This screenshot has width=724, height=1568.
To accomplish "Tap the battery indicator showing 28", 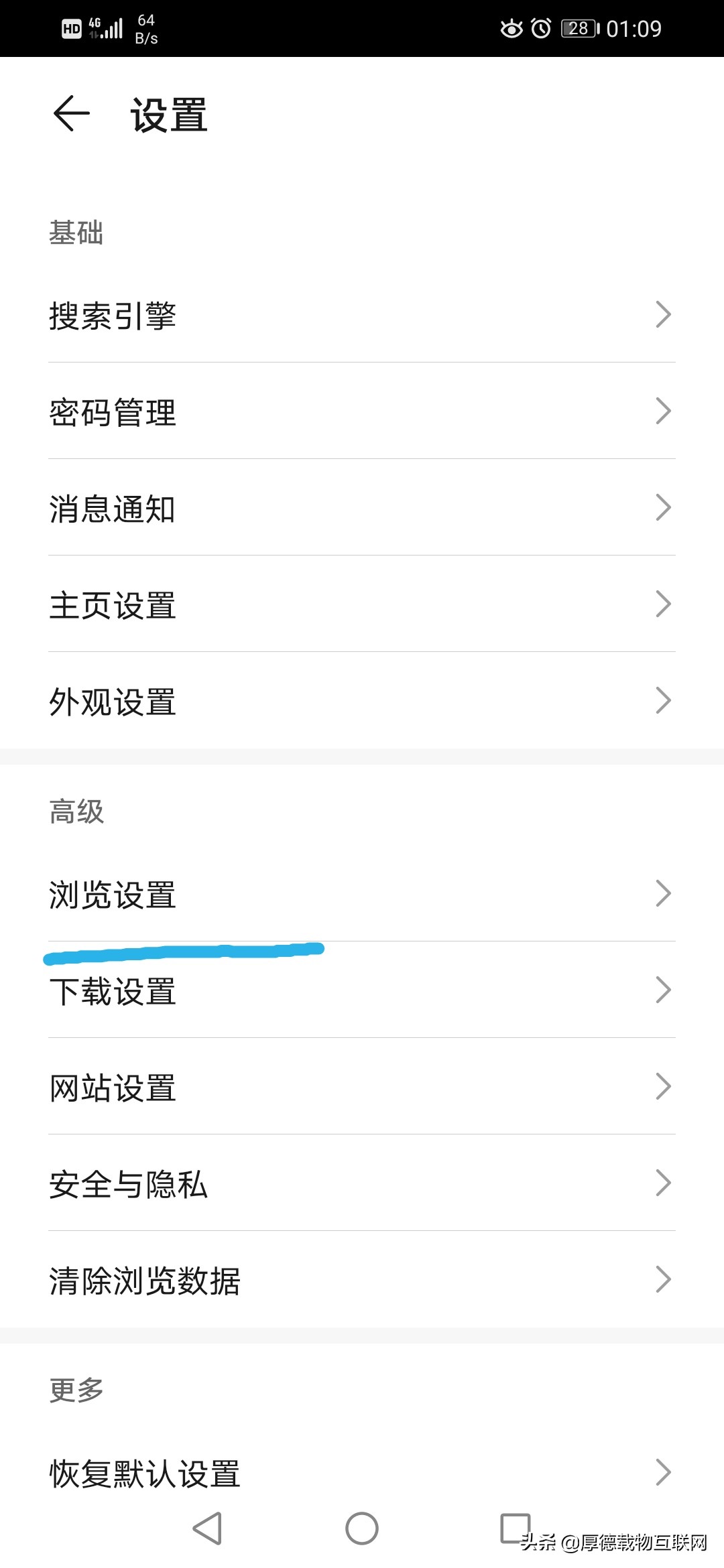I will coord(577,28).
